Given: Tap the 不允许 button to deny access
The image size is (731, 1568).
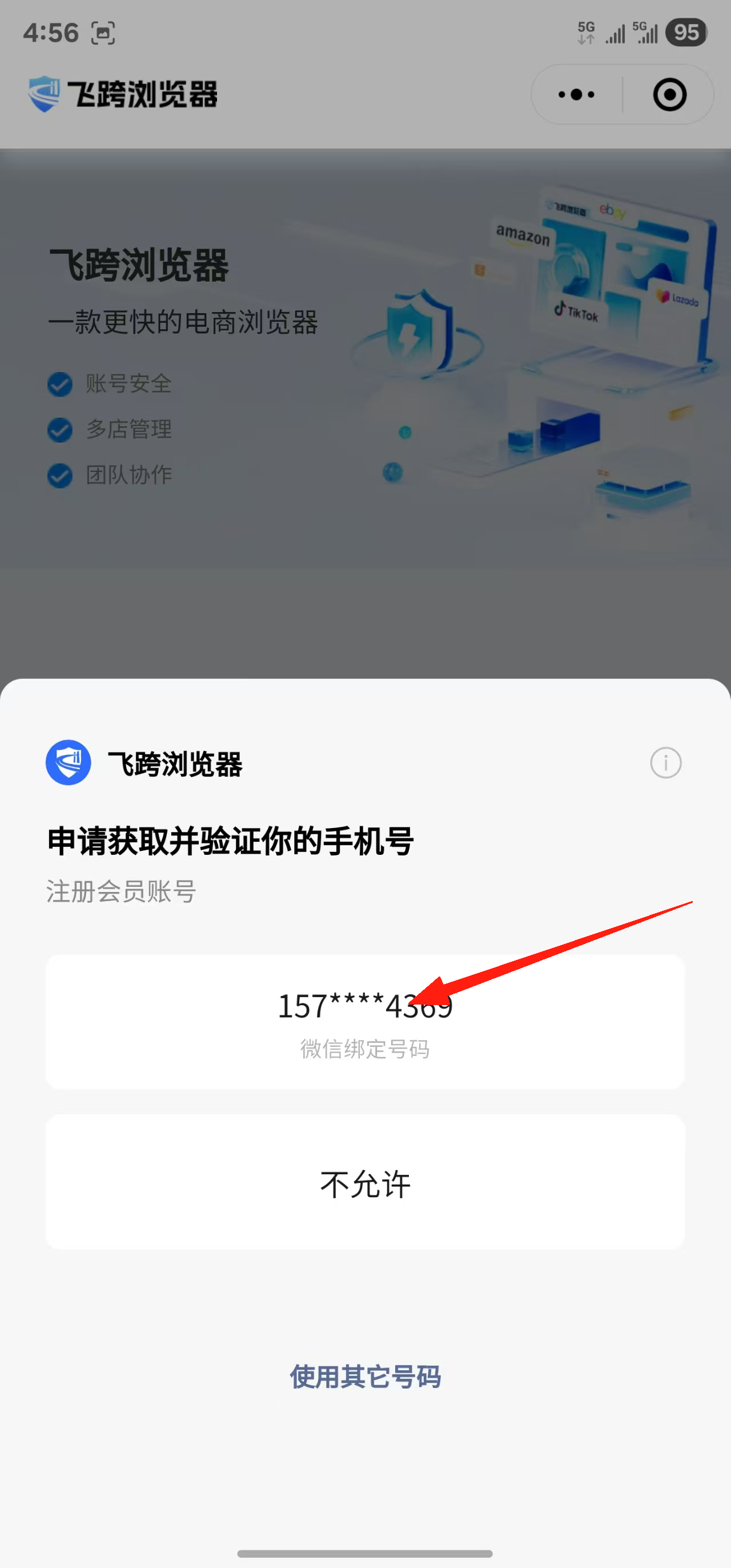Looking at the screenshot, I should click(365, 1182).
